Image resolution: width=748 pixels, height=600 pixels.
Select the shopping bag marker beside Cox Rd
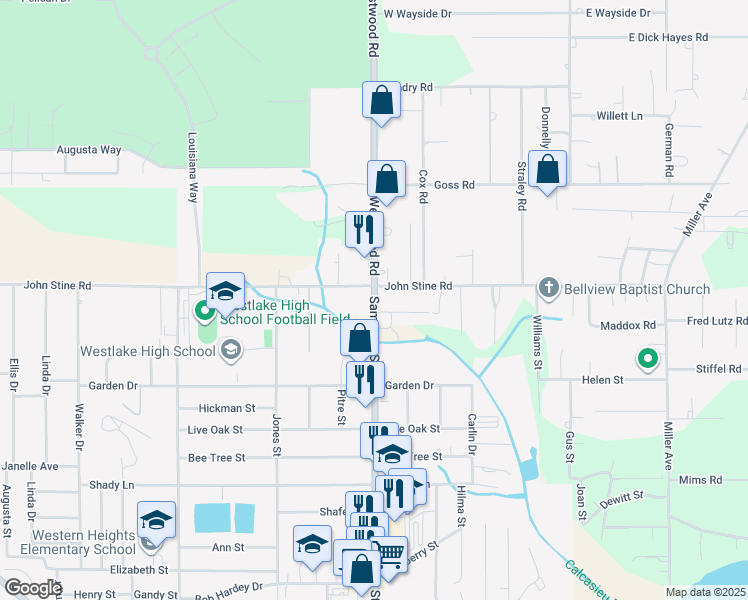click(386, 180)
